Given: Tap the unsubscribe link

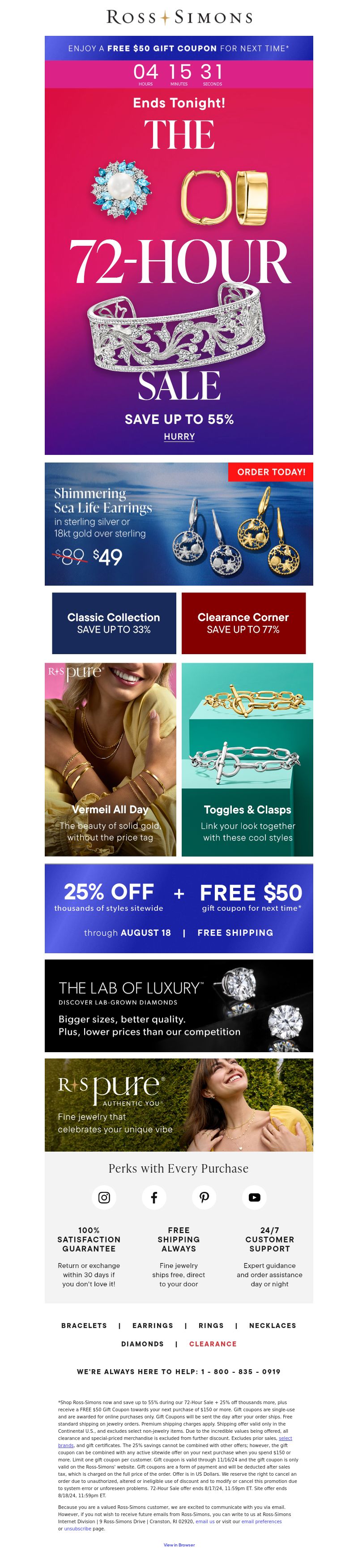Looking at the screenshot, I should [77, 1529].
